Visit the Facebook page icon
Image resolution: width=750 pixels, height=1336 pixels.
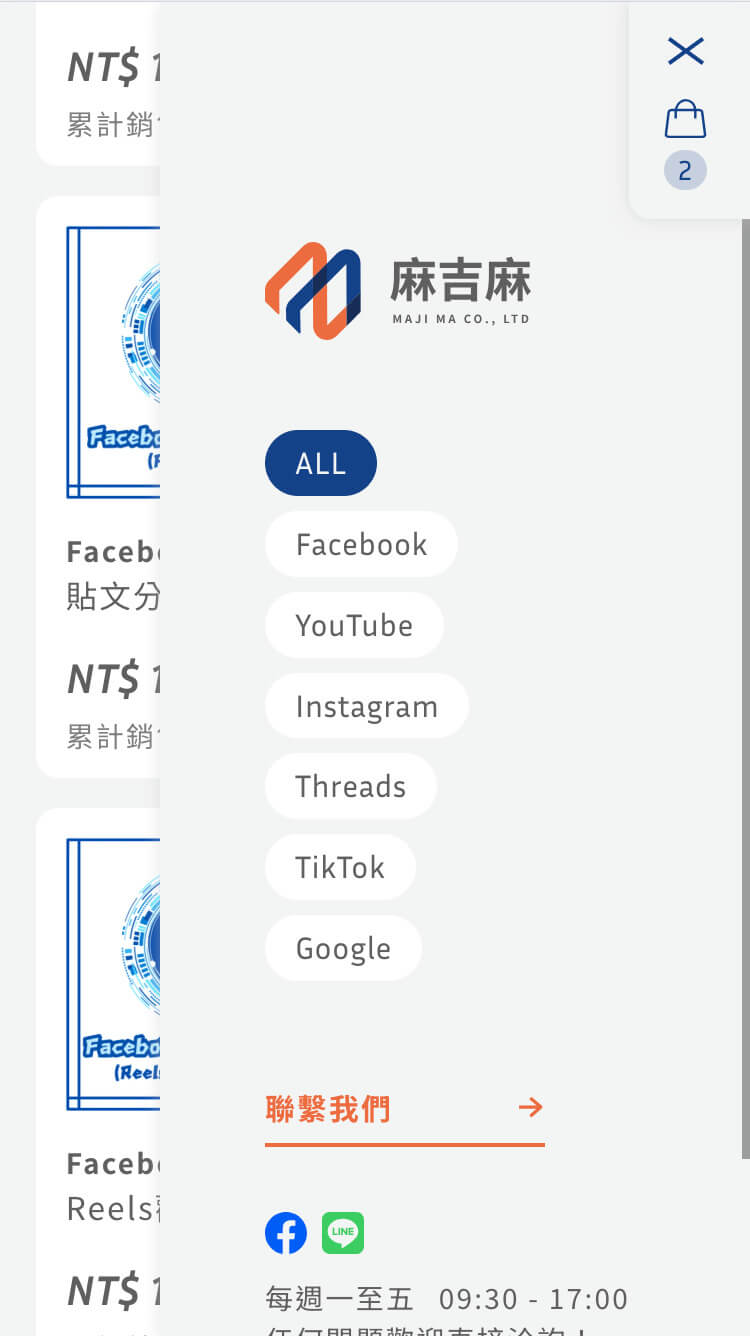pyautogui.click(x=286, y=1233)
